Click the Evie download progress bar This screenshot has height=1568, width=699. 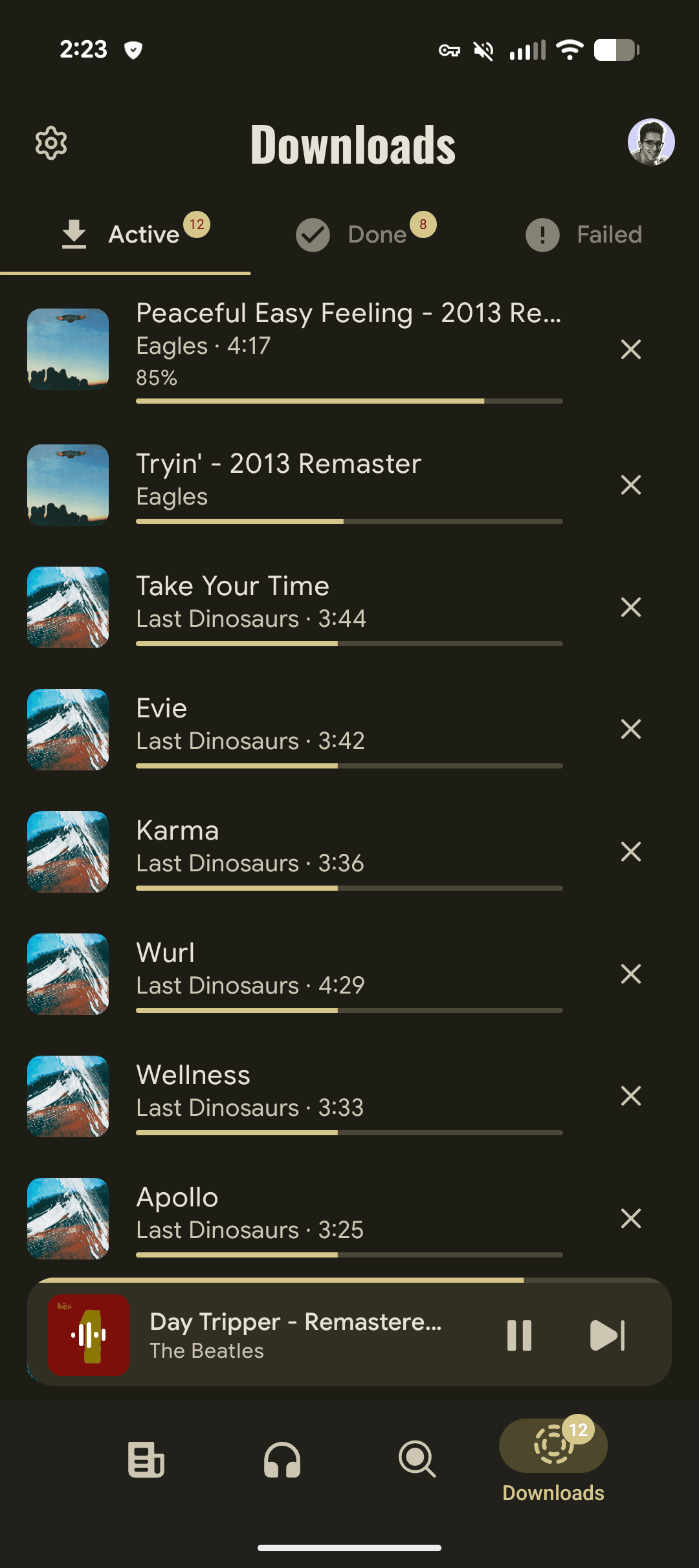tap(348, 765)
